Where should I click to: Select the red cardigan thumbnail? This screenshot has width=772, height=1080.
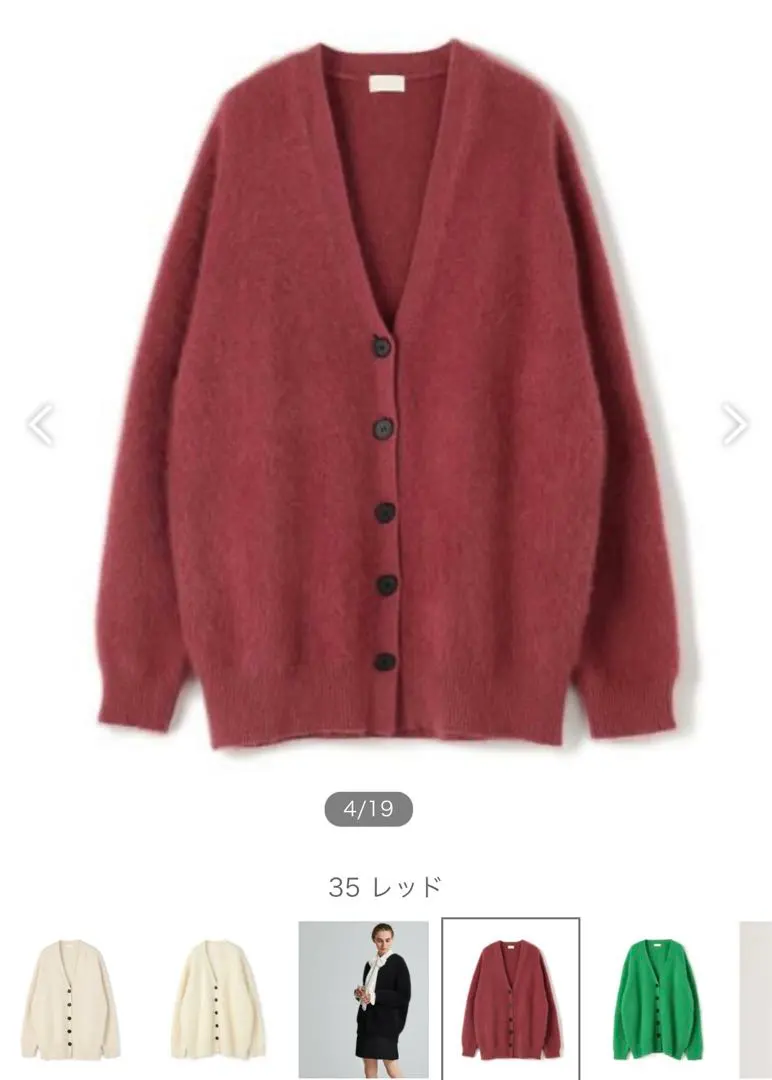pyautogui.click(x=510, y=999)
